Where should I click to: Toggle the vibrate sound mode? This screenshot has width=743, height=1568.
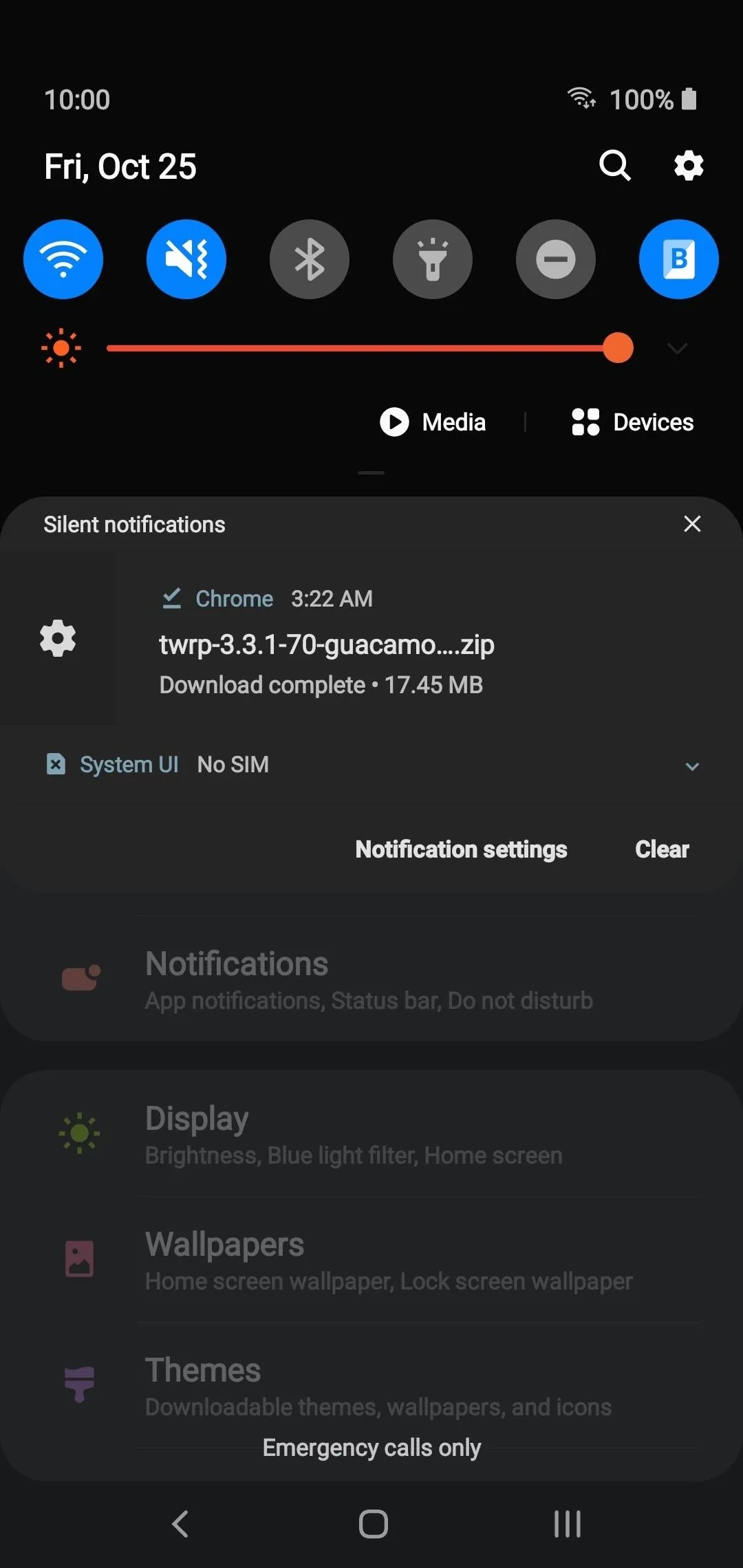tap(186, 259)
